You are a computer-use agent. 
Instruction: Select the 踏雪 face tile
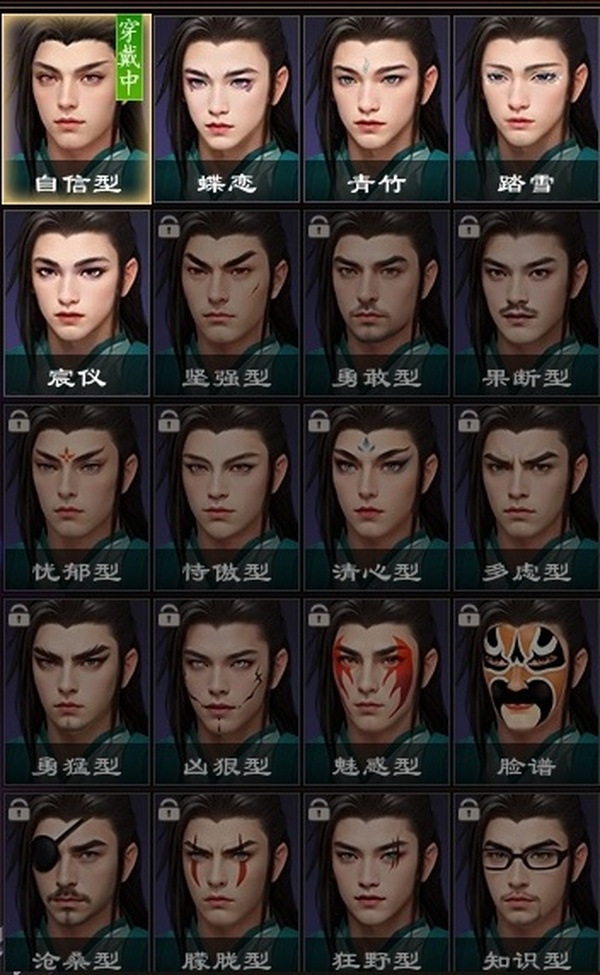(x=526, y=105)
